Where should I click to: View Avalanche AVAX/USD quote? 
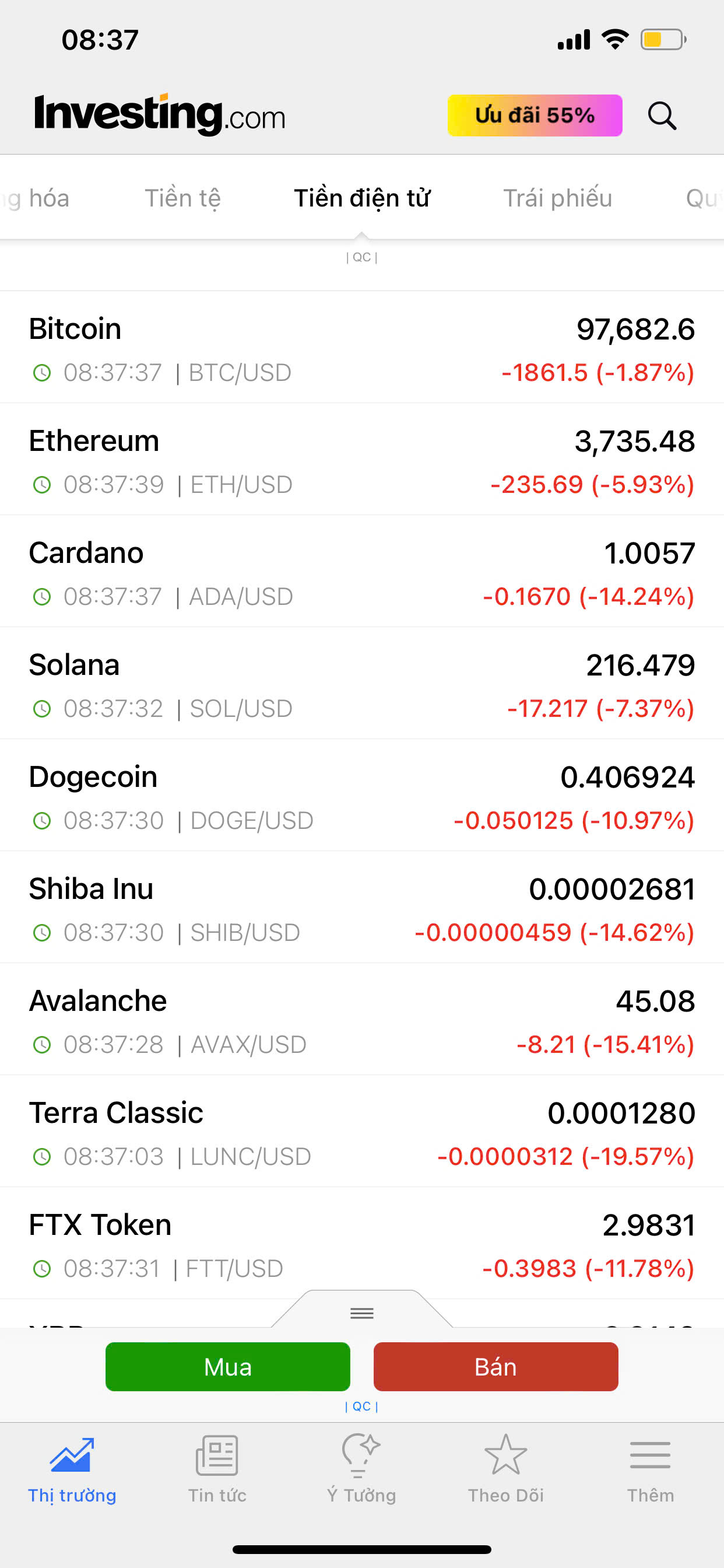click(x=361, y=1020)
